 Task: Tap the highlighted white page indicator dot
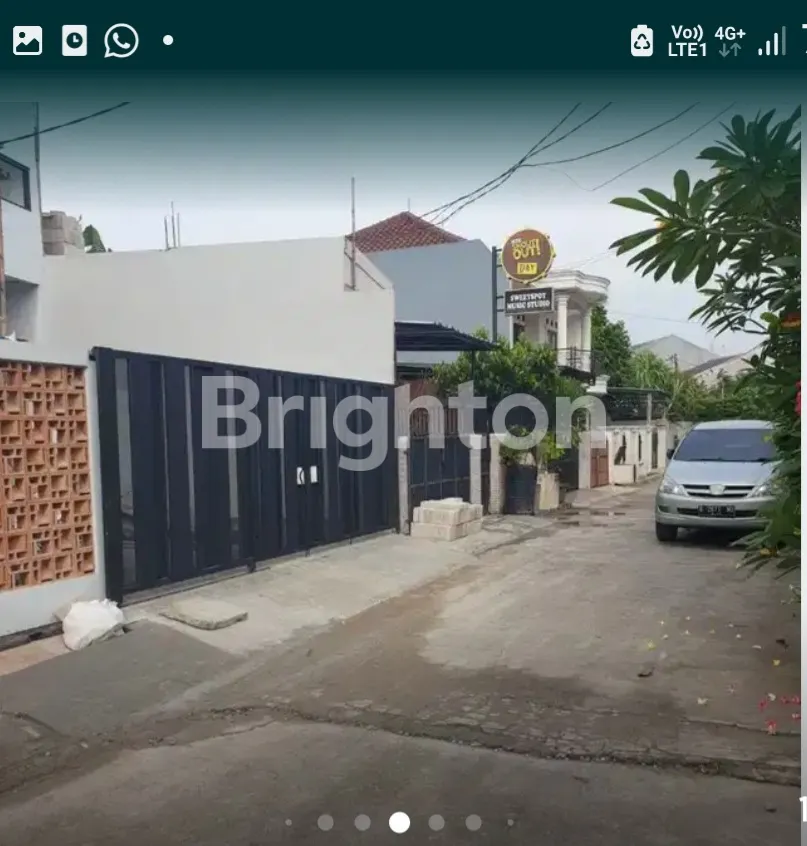(399, 822)
